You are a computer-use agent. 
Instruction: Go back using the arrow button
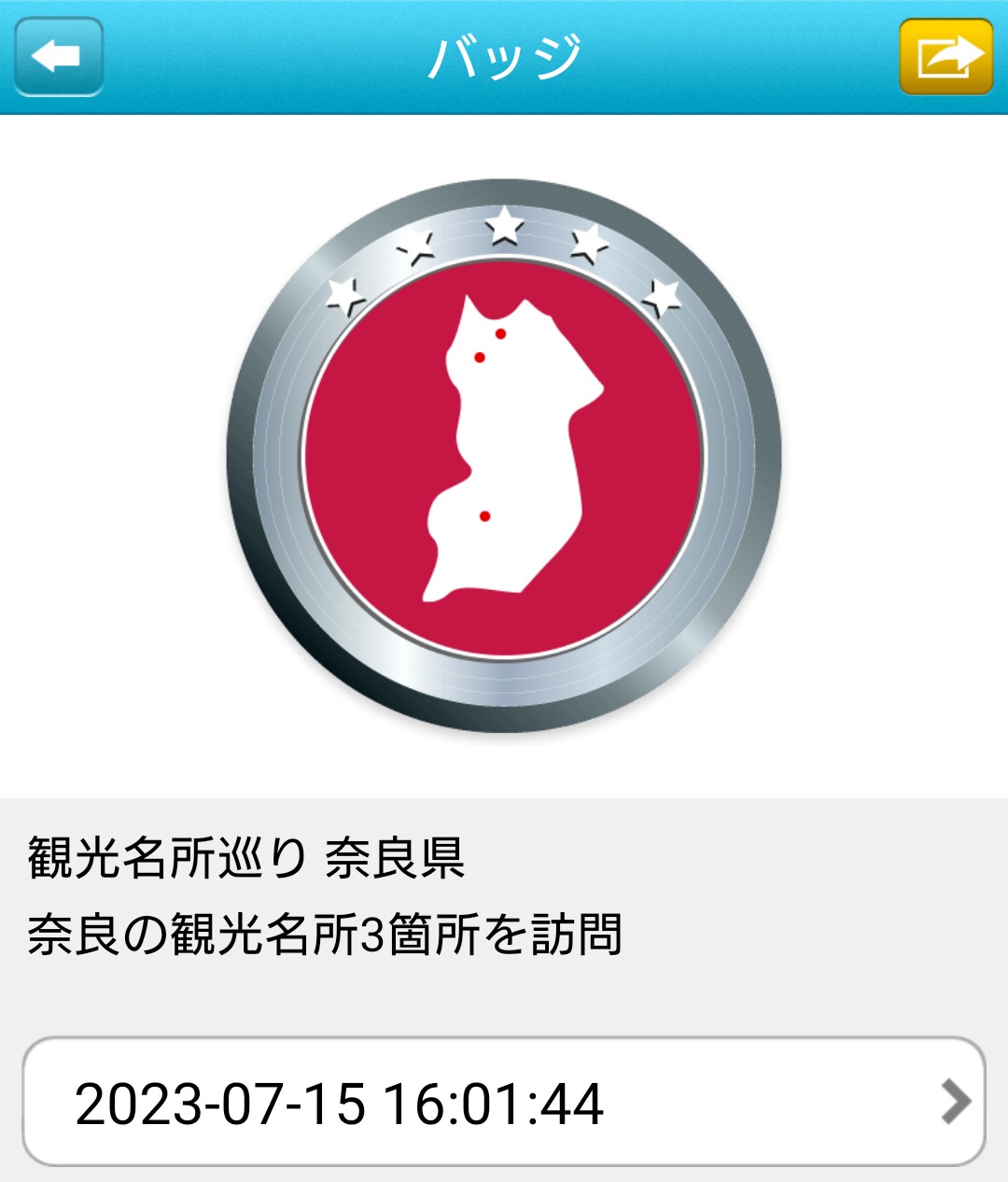coord(58,57)
